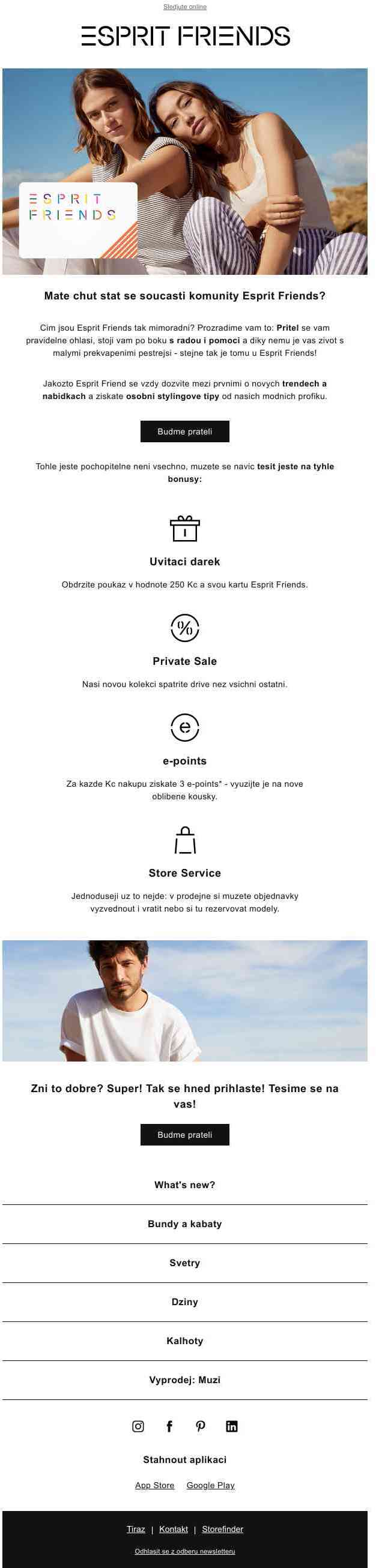The height and width of the screenshot is (1568, 376).
Task: Open the Facebook icon
Action: pyautogui.click(x=169, y=1426)
